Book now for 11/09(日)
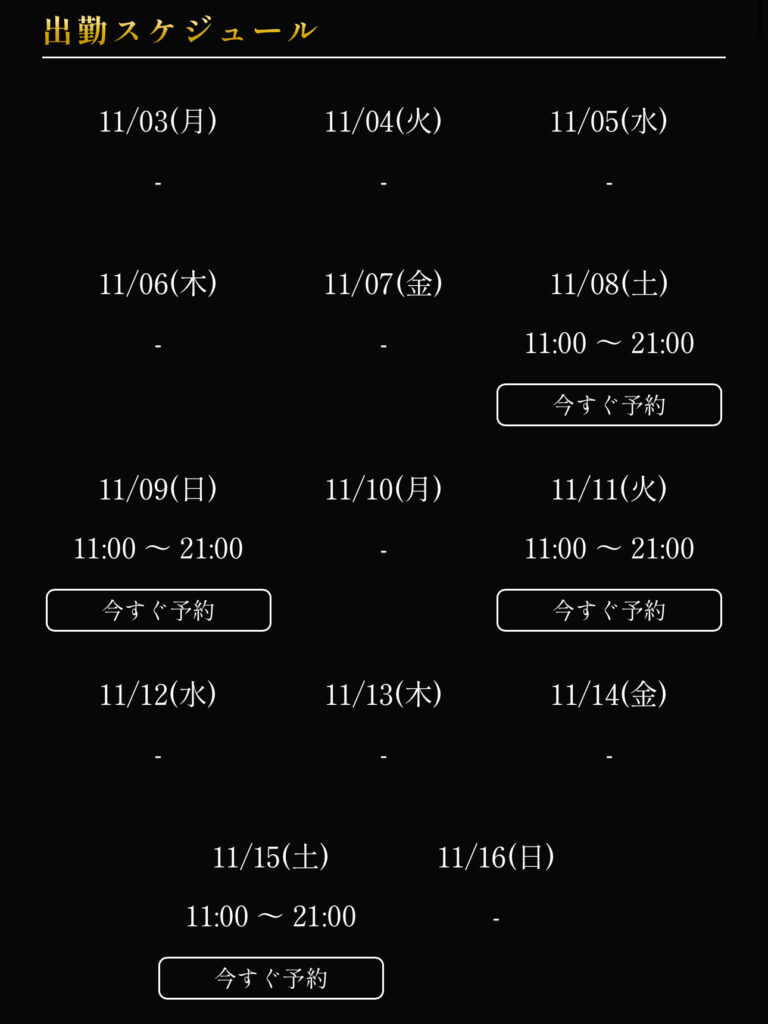768x1024 pixels. pos(158,610)
